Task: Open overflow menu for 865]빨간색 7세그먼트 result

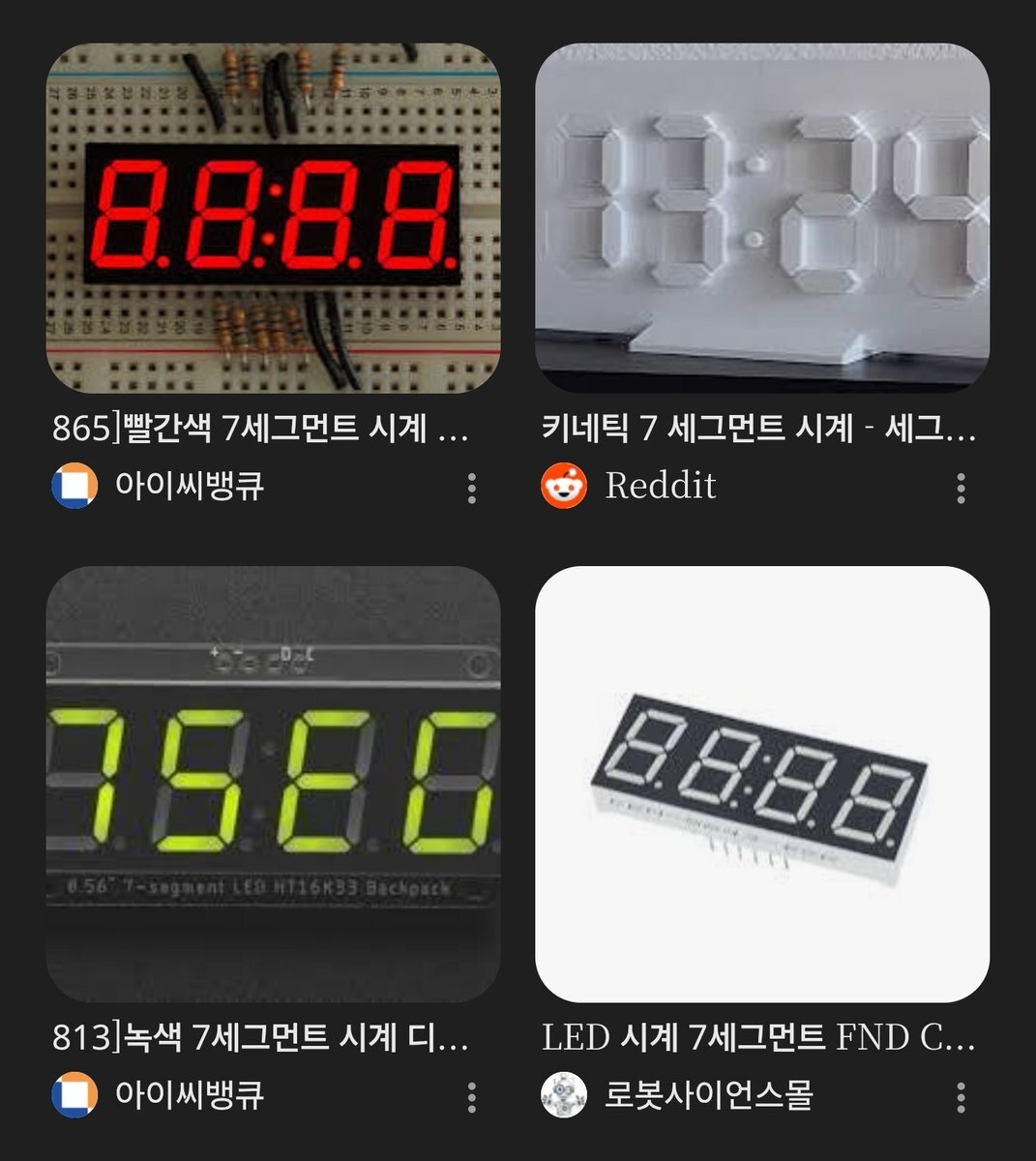Action: point(472,489)
